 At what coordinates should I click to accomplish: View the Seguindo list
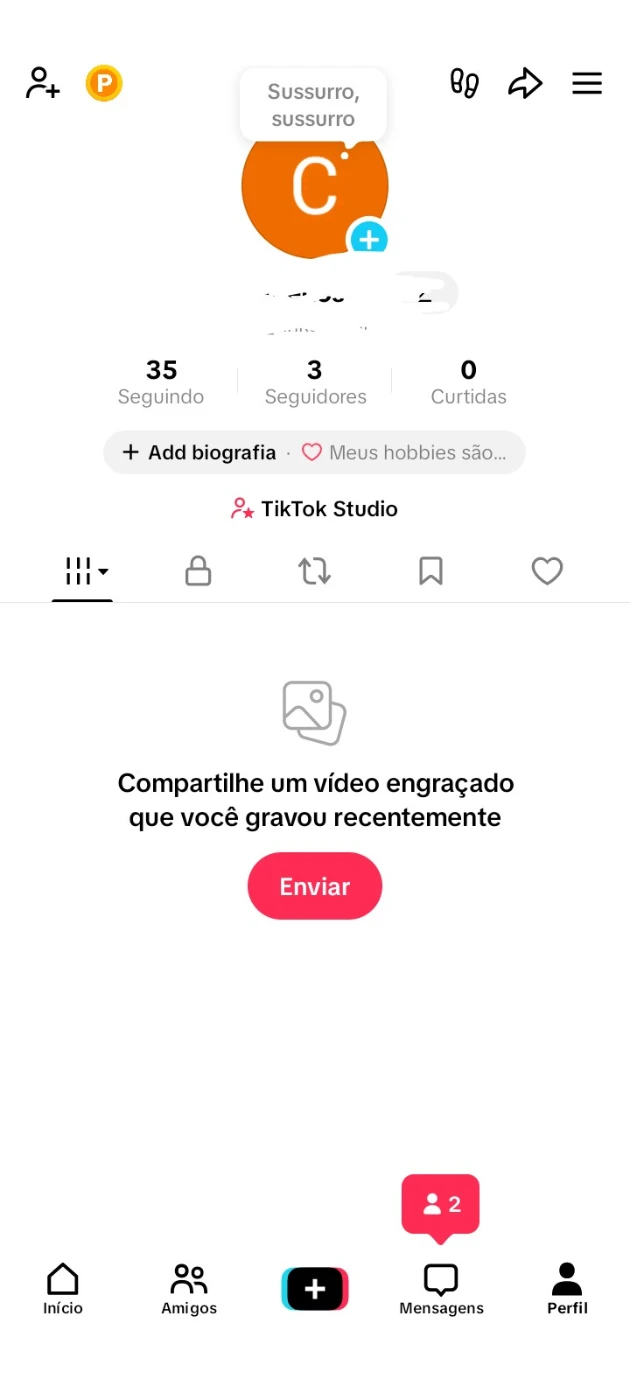pyautogui.click(x=161, y=382)
